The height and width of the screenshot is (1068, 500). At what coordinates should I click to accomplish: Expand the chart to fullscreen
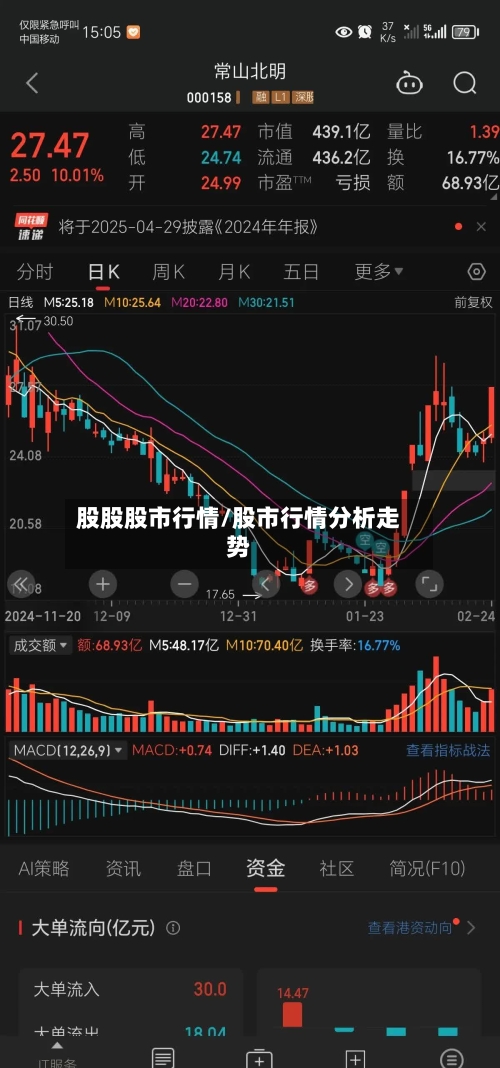click(x=429, y=584)
